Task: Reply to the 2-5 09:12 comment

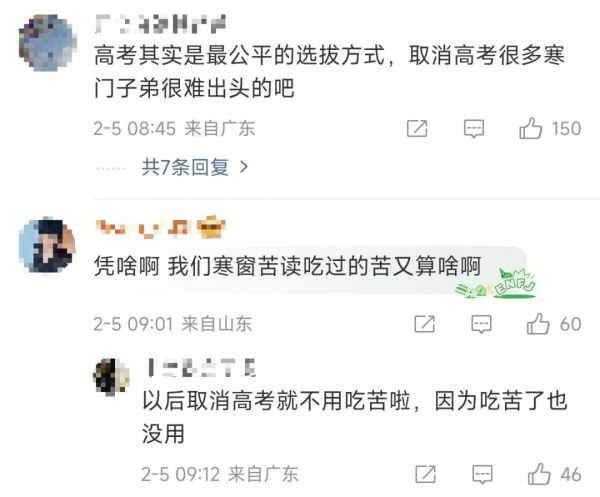Action: 481,473
